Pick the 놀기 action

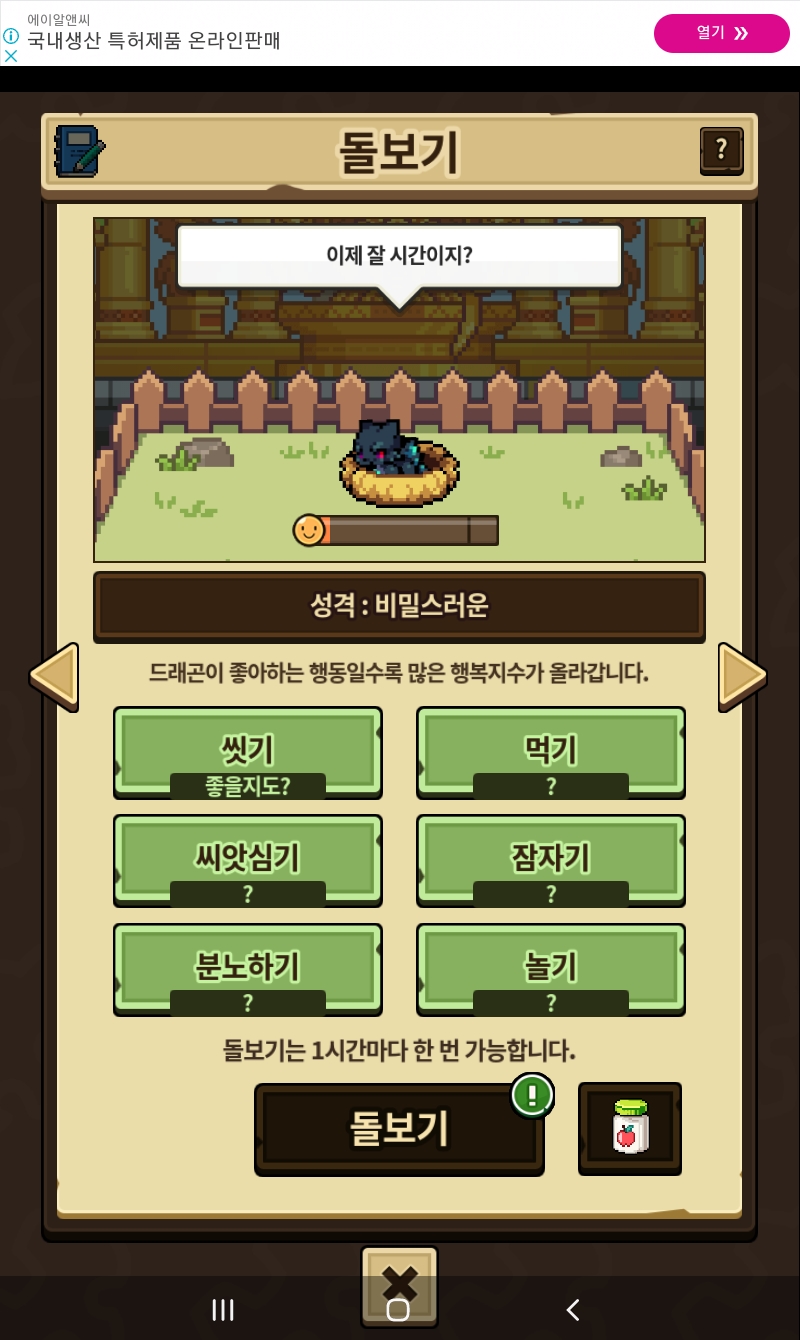coord(550,968)
